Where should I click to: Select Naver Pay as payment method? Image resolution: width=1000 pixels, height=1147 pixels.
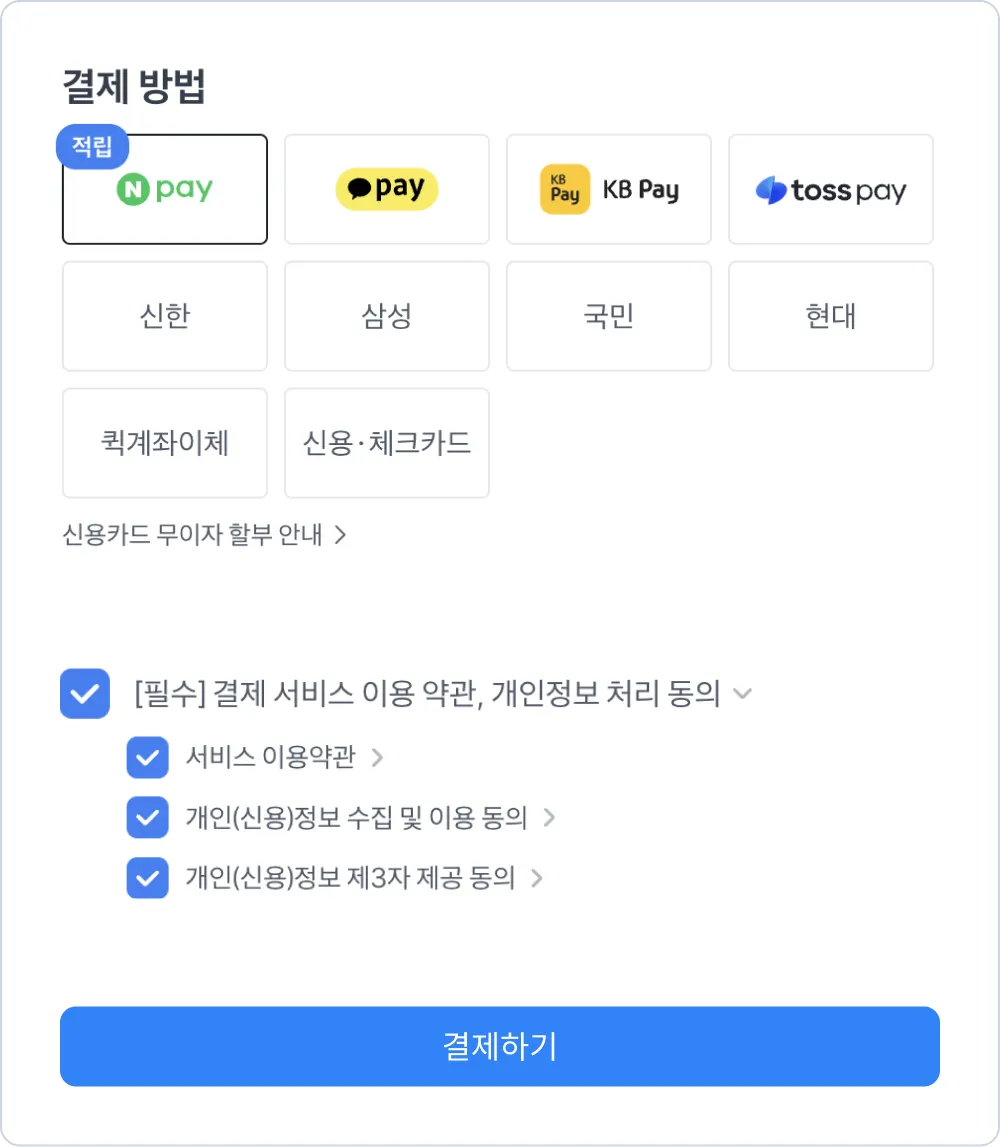pos(165,189)
